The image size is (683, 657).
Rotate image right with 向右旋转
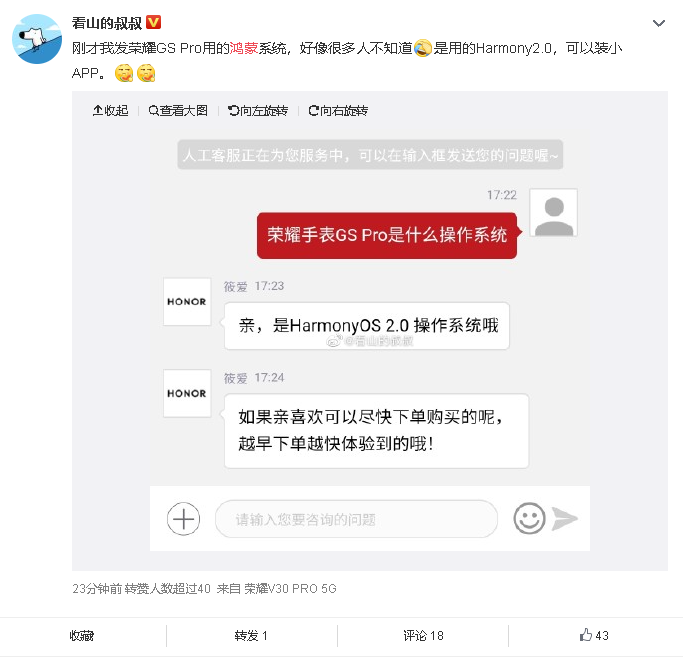pyautogui.click(x=338, y=110)
